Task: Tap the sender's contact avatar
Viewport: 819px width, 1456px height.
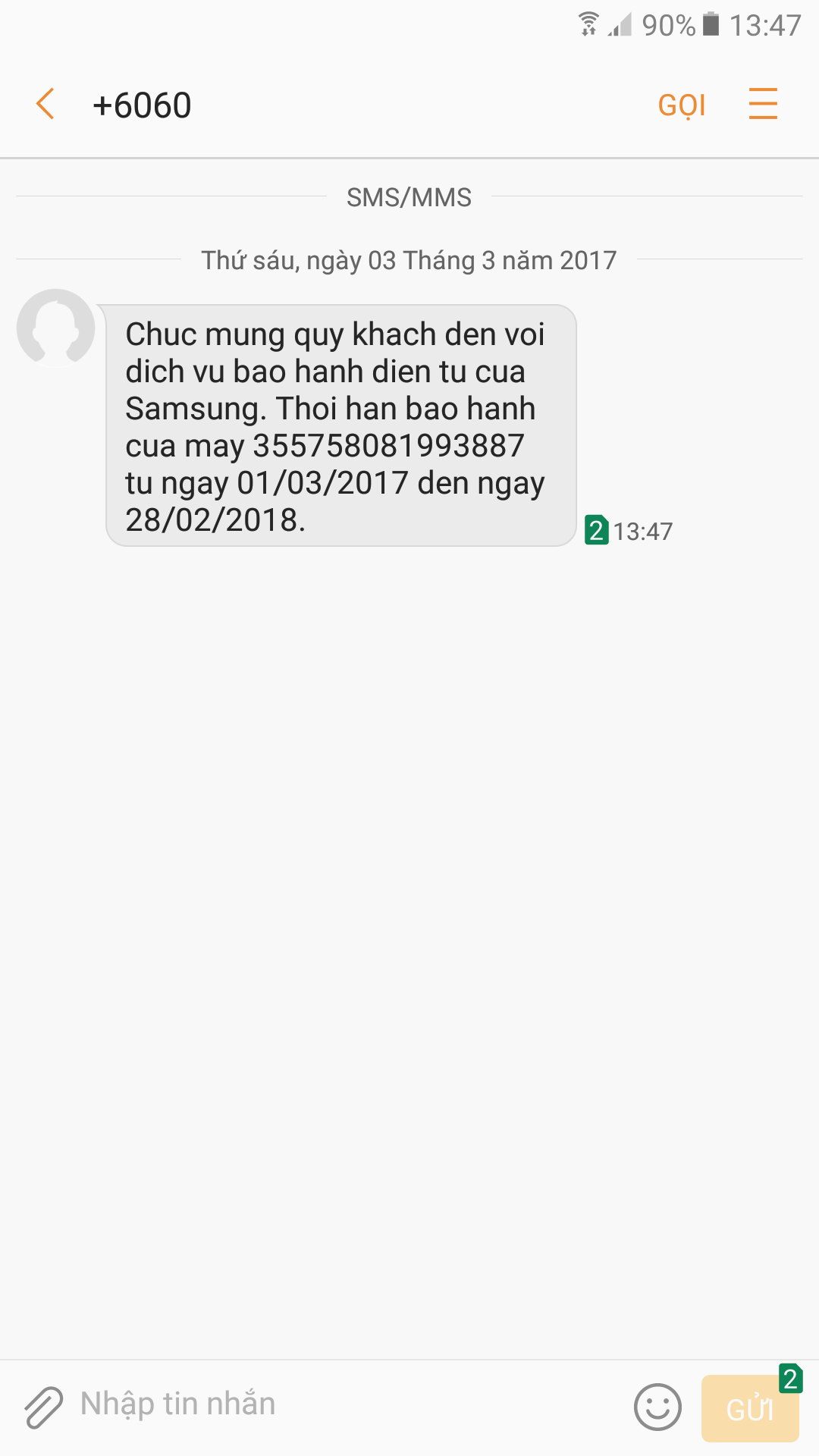Action: pos(55,328)
